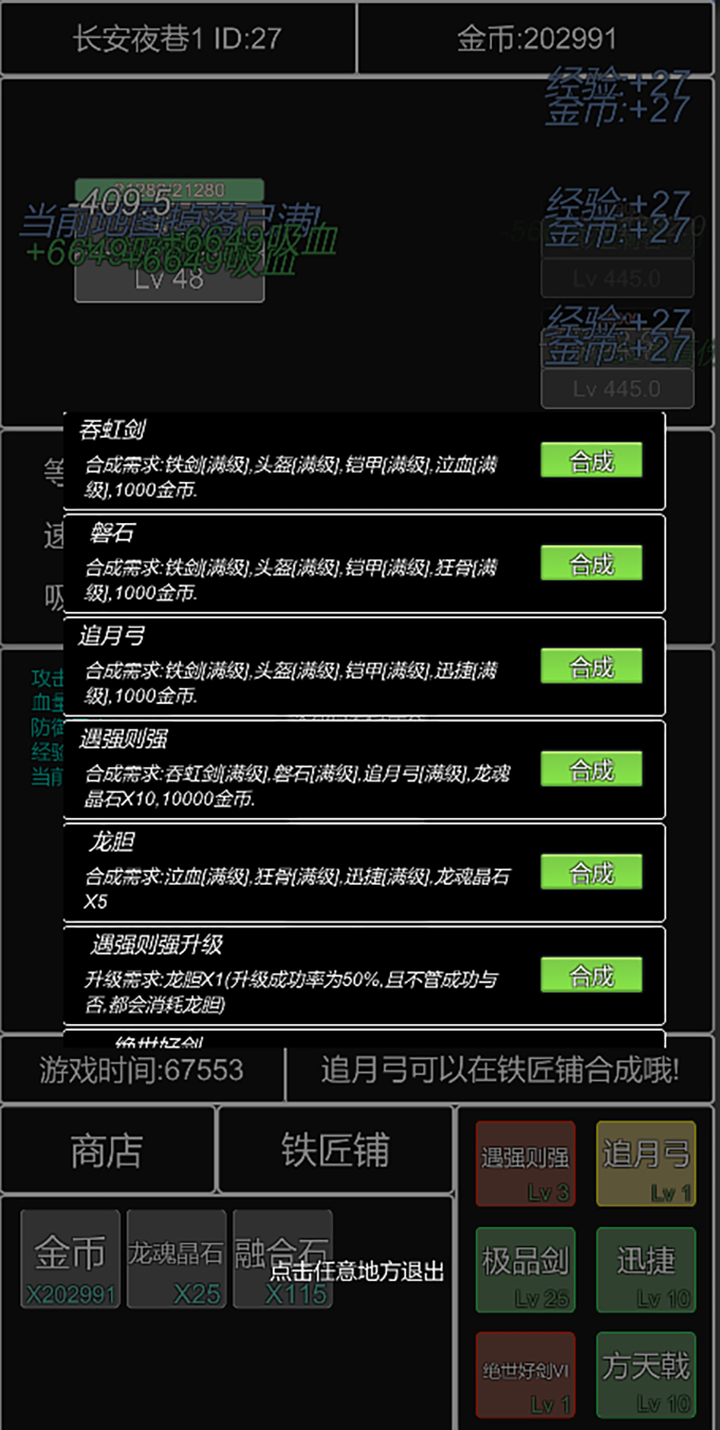Open the 铁匠铺 blacksmith

coord(335,1150)
